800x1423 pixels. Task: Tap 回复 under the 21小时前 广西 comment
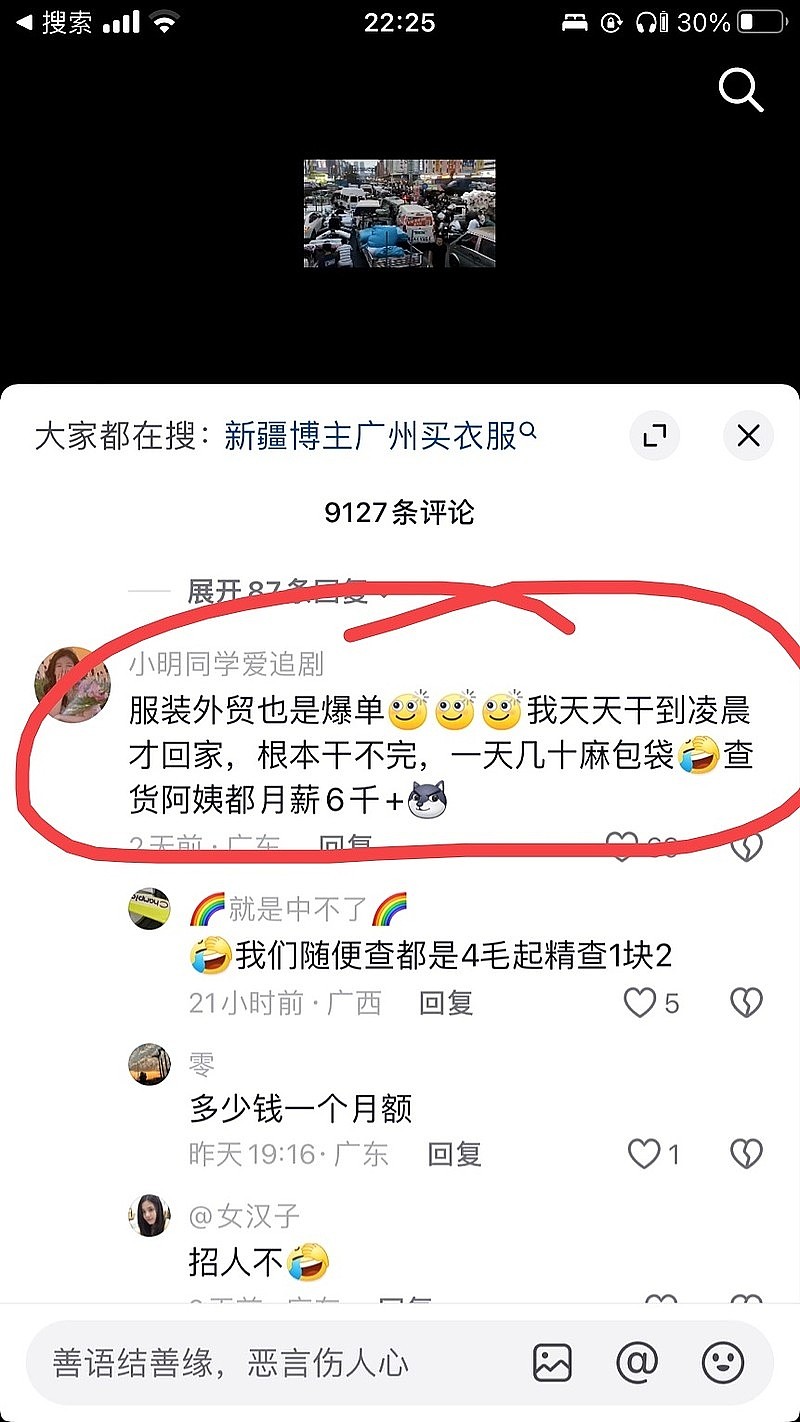point(444,1004)
